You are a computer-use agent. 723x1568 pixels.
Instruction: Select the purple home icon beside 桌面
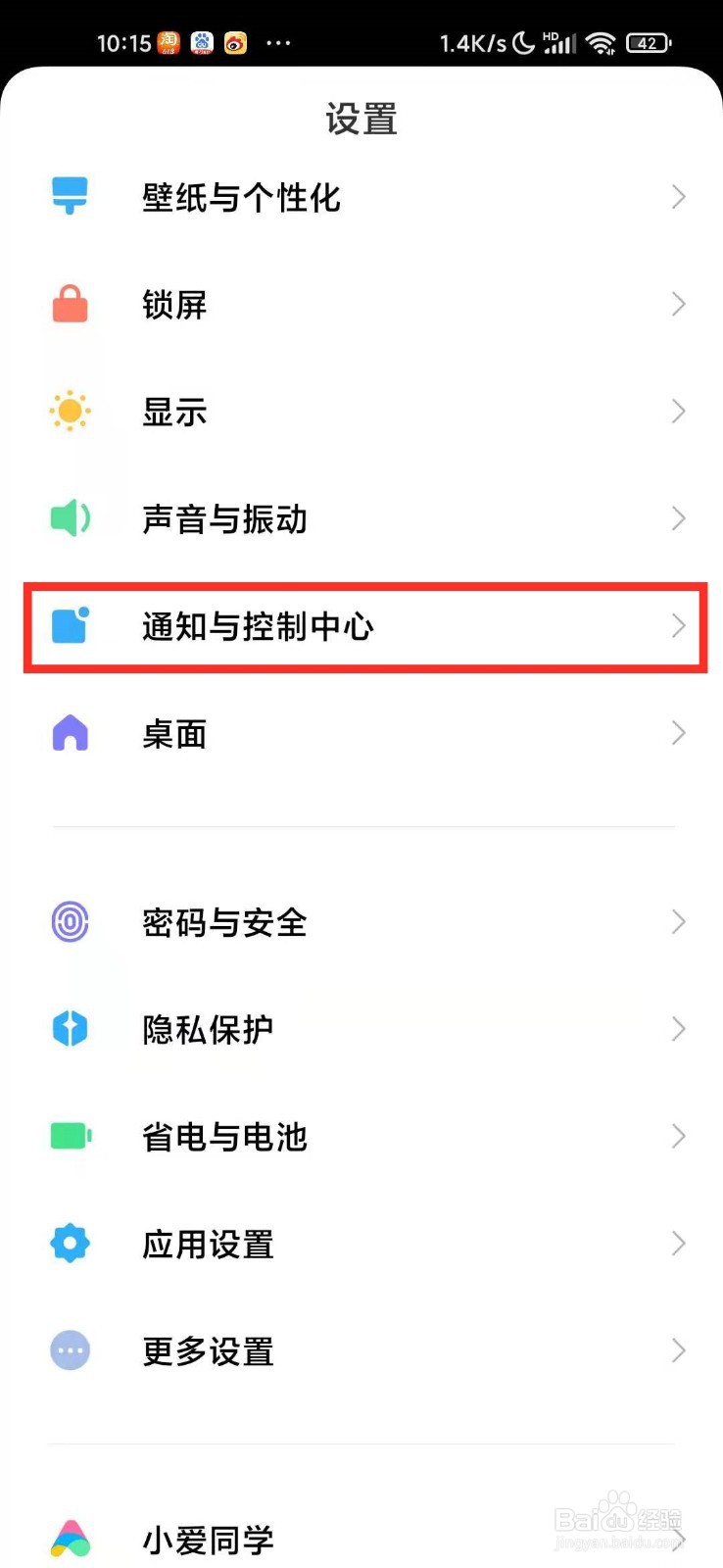tap(70, 733)
